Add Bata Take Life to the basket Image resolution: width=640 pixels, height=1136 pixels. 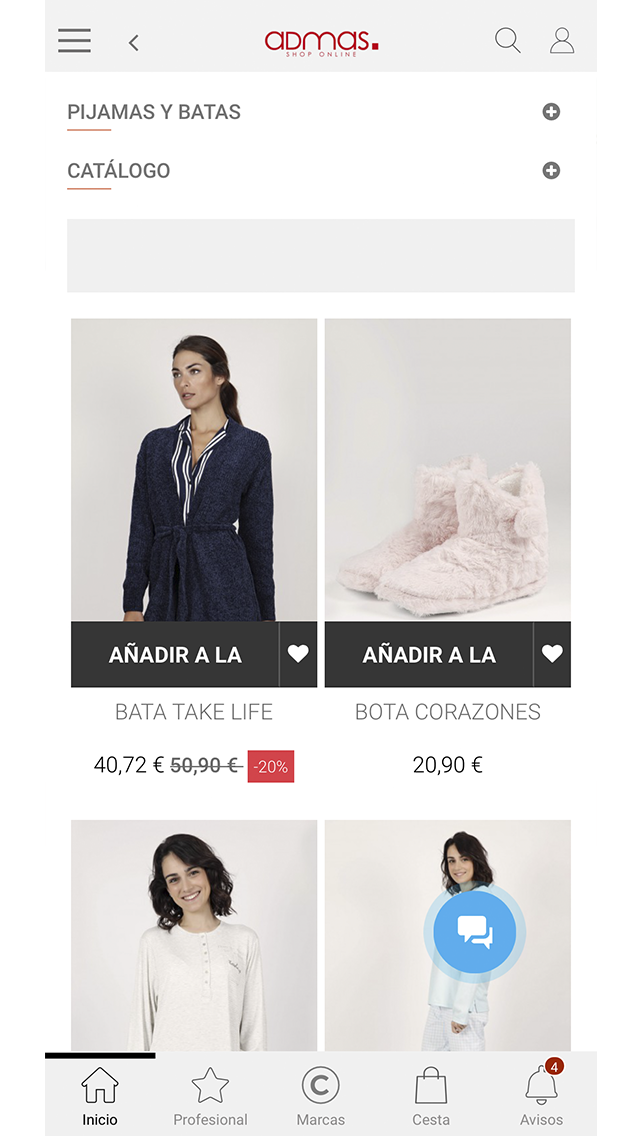175,655
